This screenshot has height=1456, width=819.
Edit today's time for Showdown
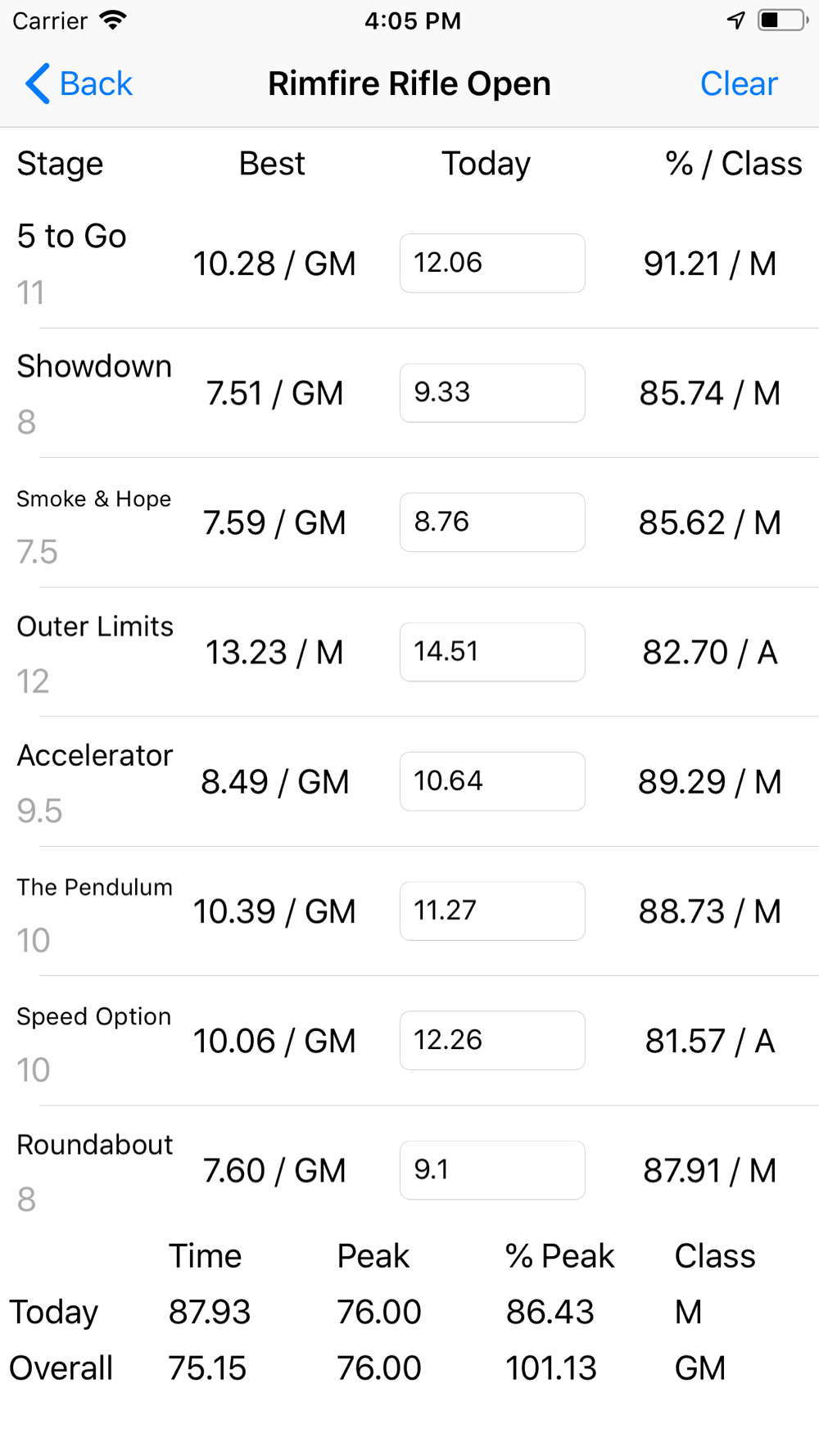(x=492, y=392)
